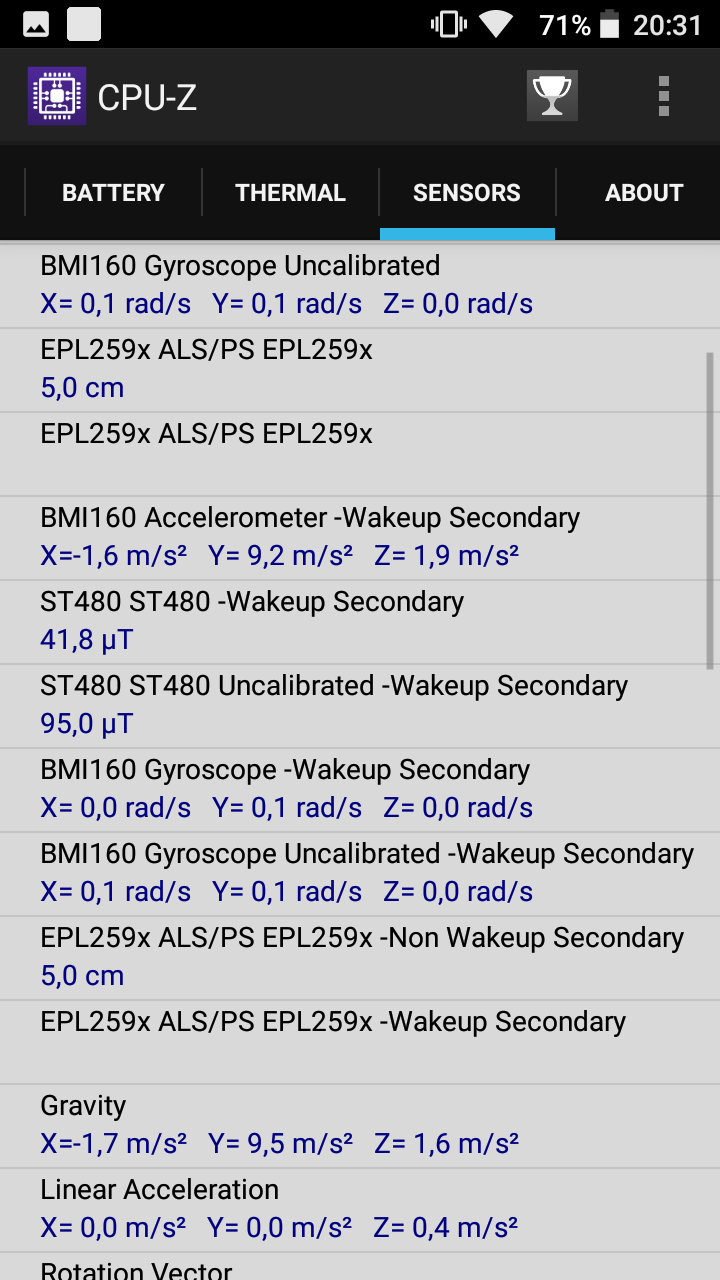Open the trophy icon in app bar
Viewport: 720px width, 1280px height.
coord(552,96)
